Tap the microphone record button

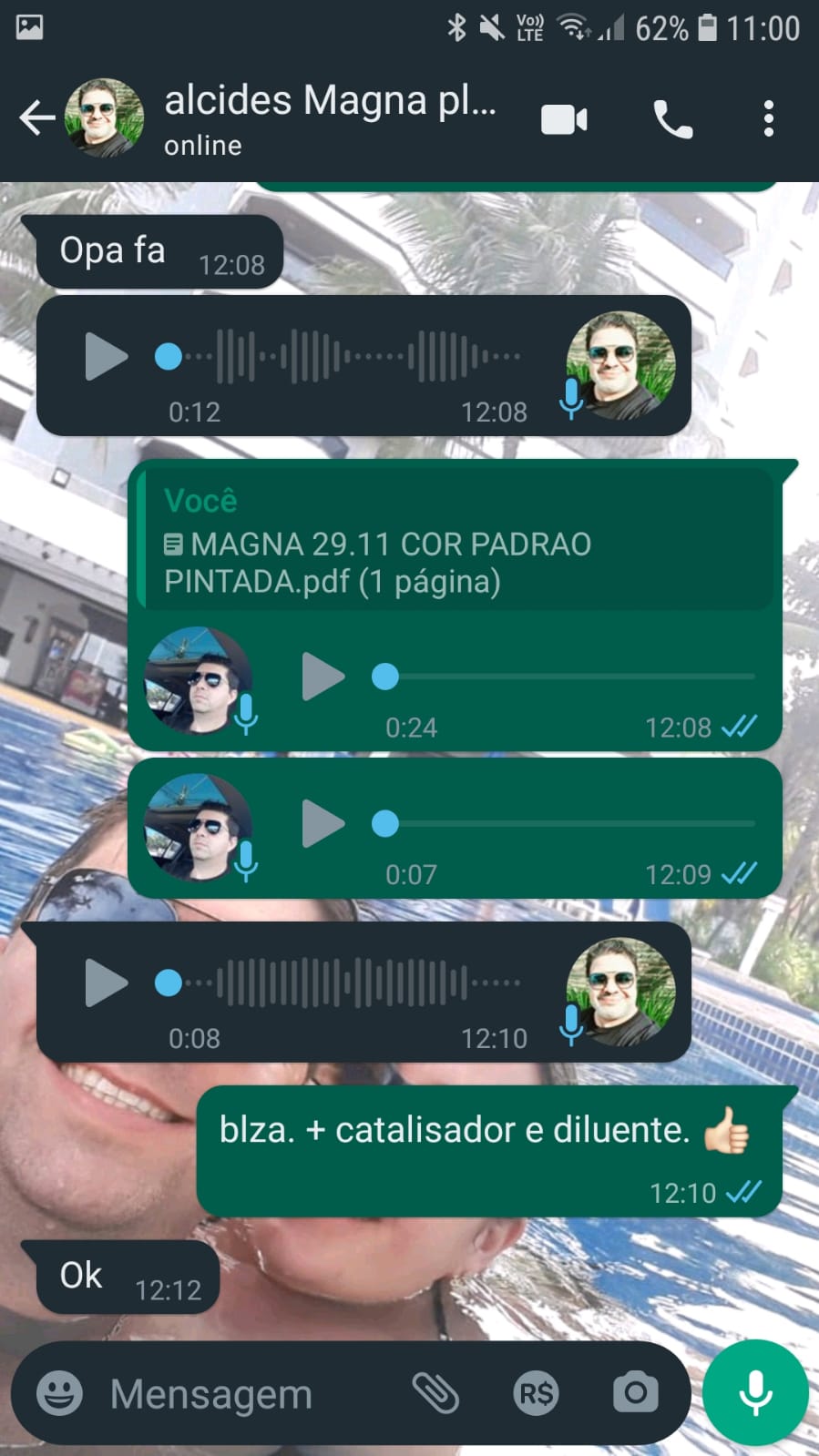tap(755, 1393)
